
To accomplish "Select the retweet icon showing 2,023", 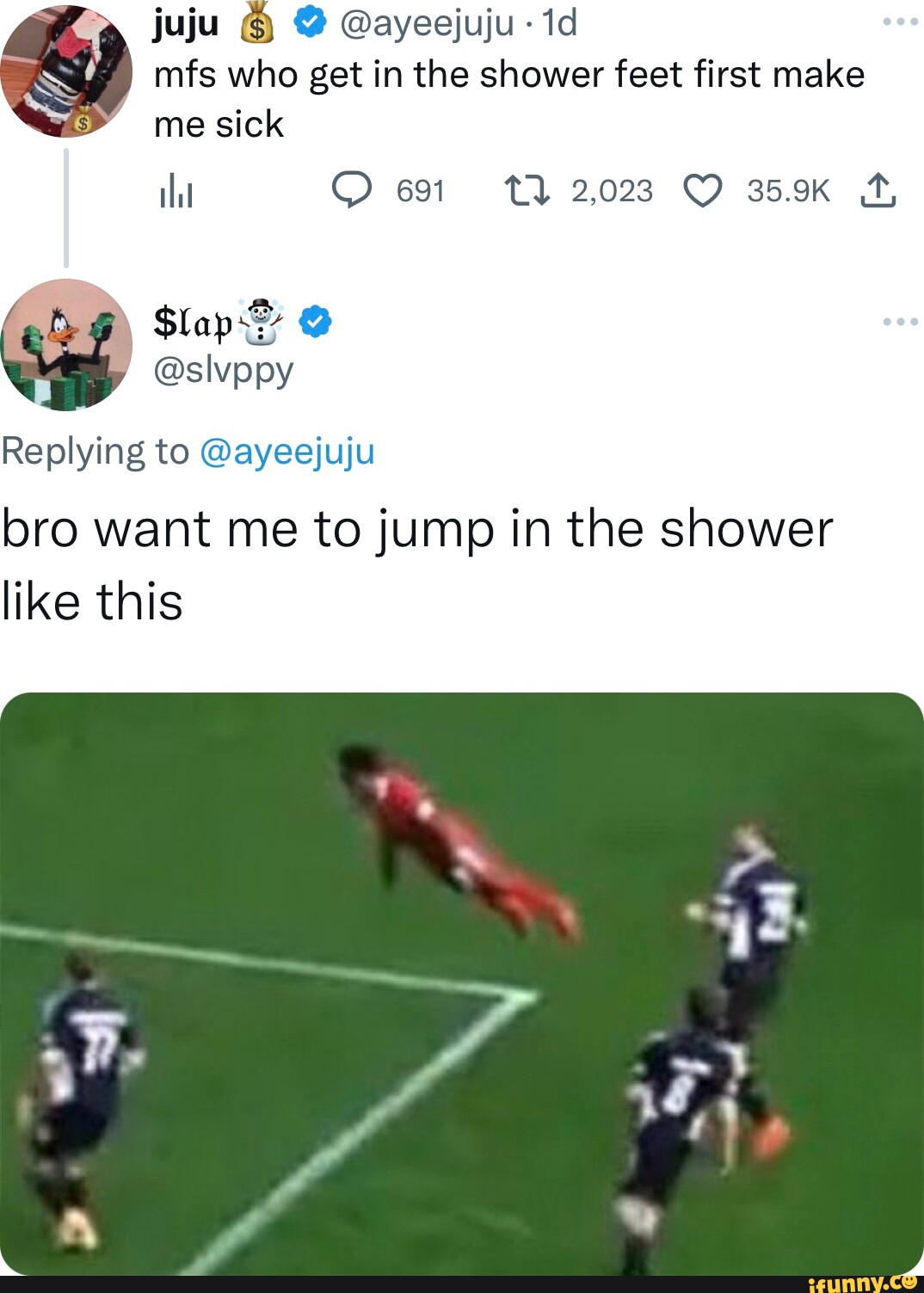I will click(x=527, y=191).
